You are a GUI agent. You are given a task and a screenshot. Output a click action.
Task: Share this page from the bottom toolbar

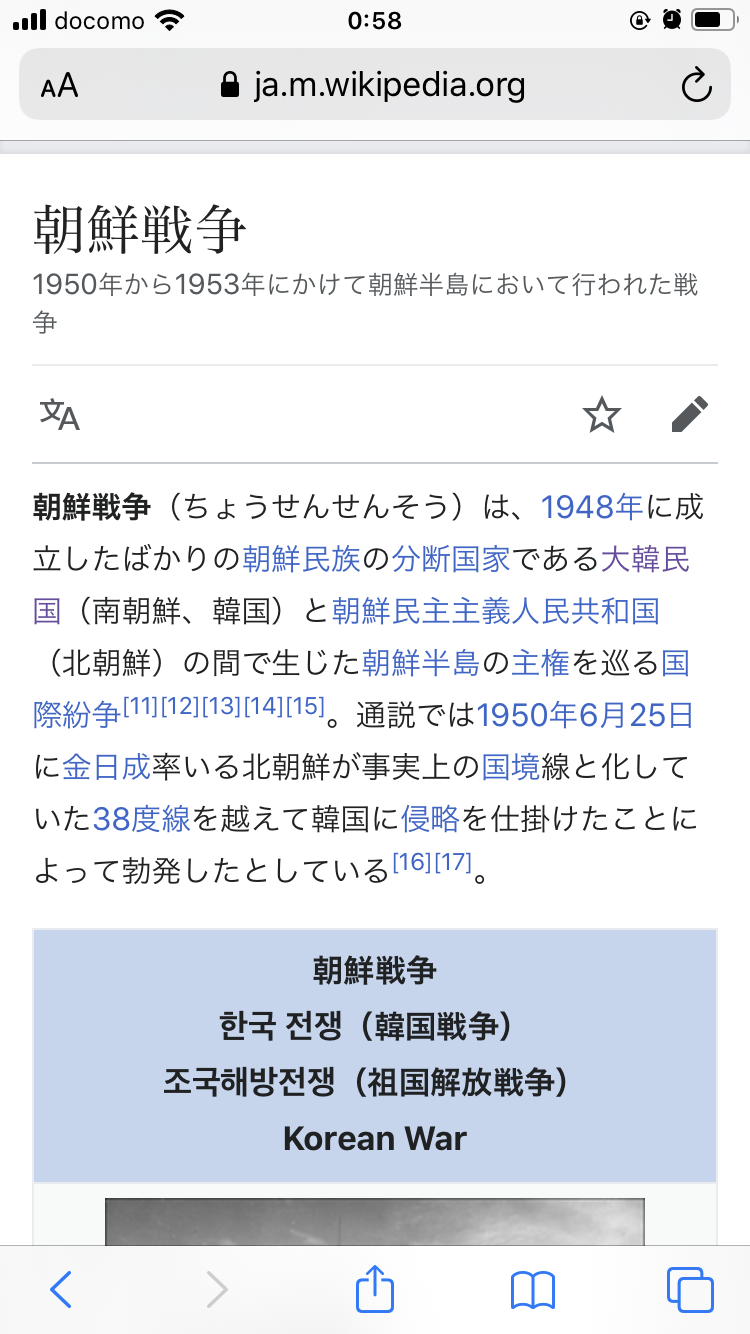tap(375, 1290)
